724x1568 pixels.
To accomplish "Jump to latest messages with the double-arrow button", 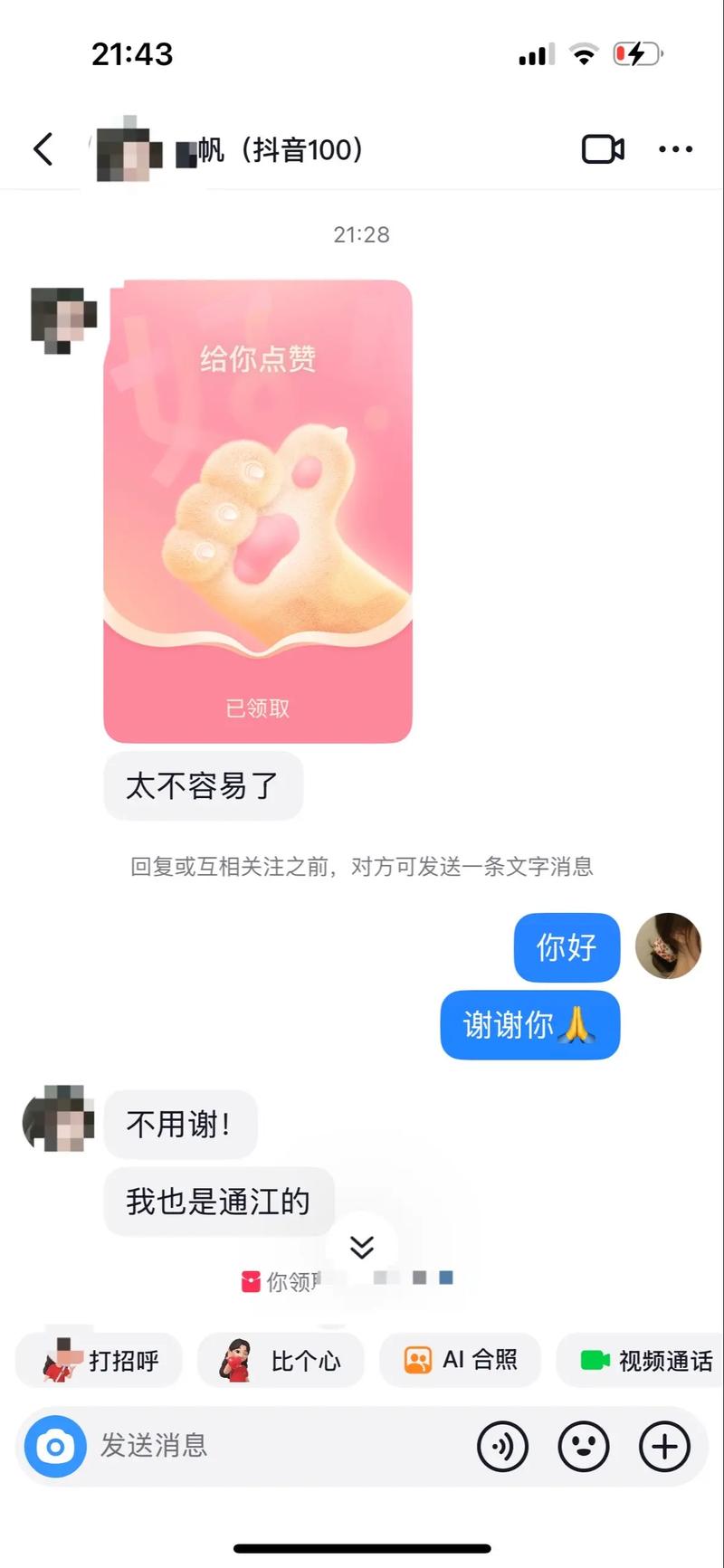I will tap(362, 1247).
